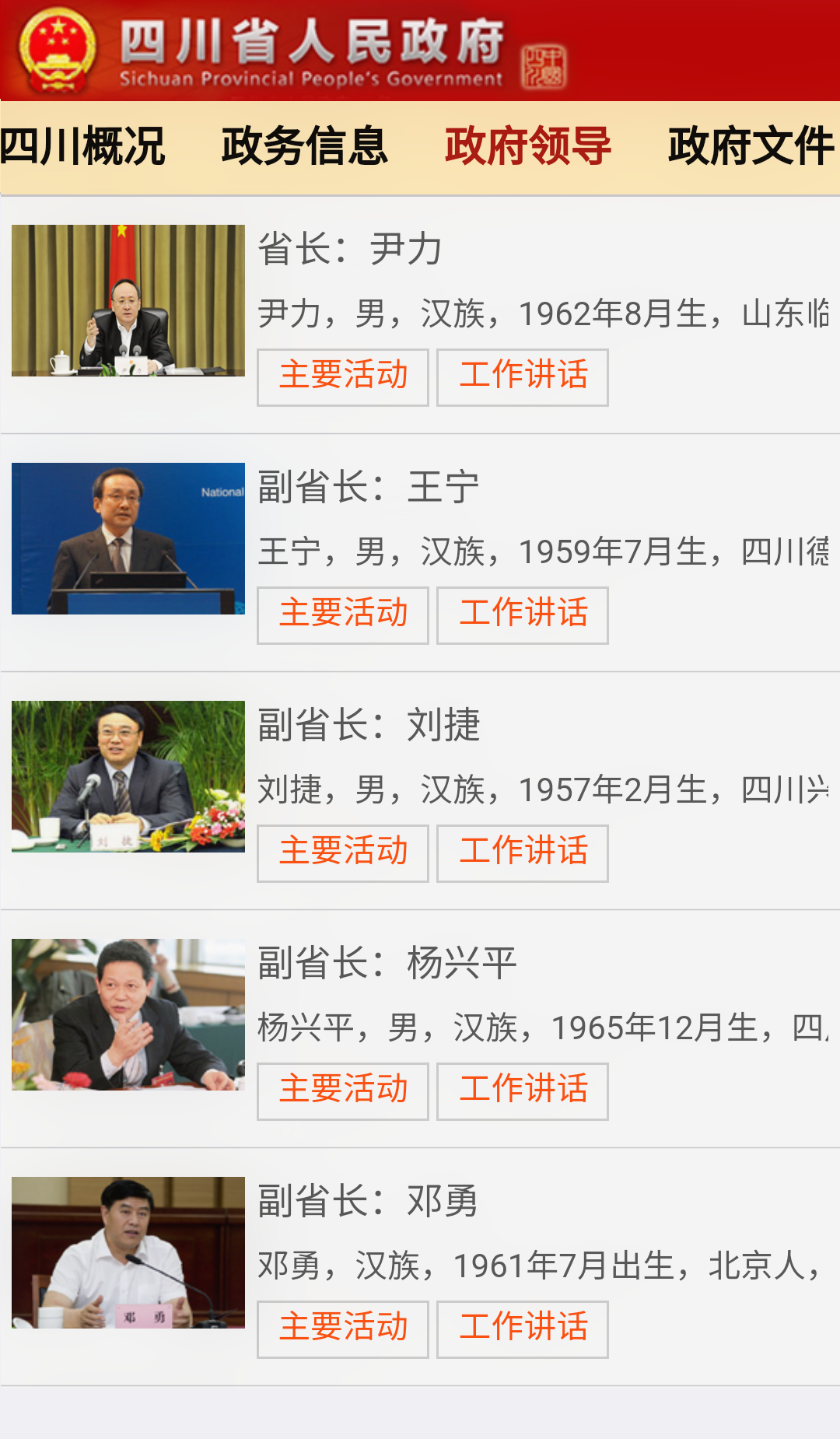Screen dimensions: 840x1439
Task: Tap the photo of 副省长 杨兴平
Action: point(128,1014)
